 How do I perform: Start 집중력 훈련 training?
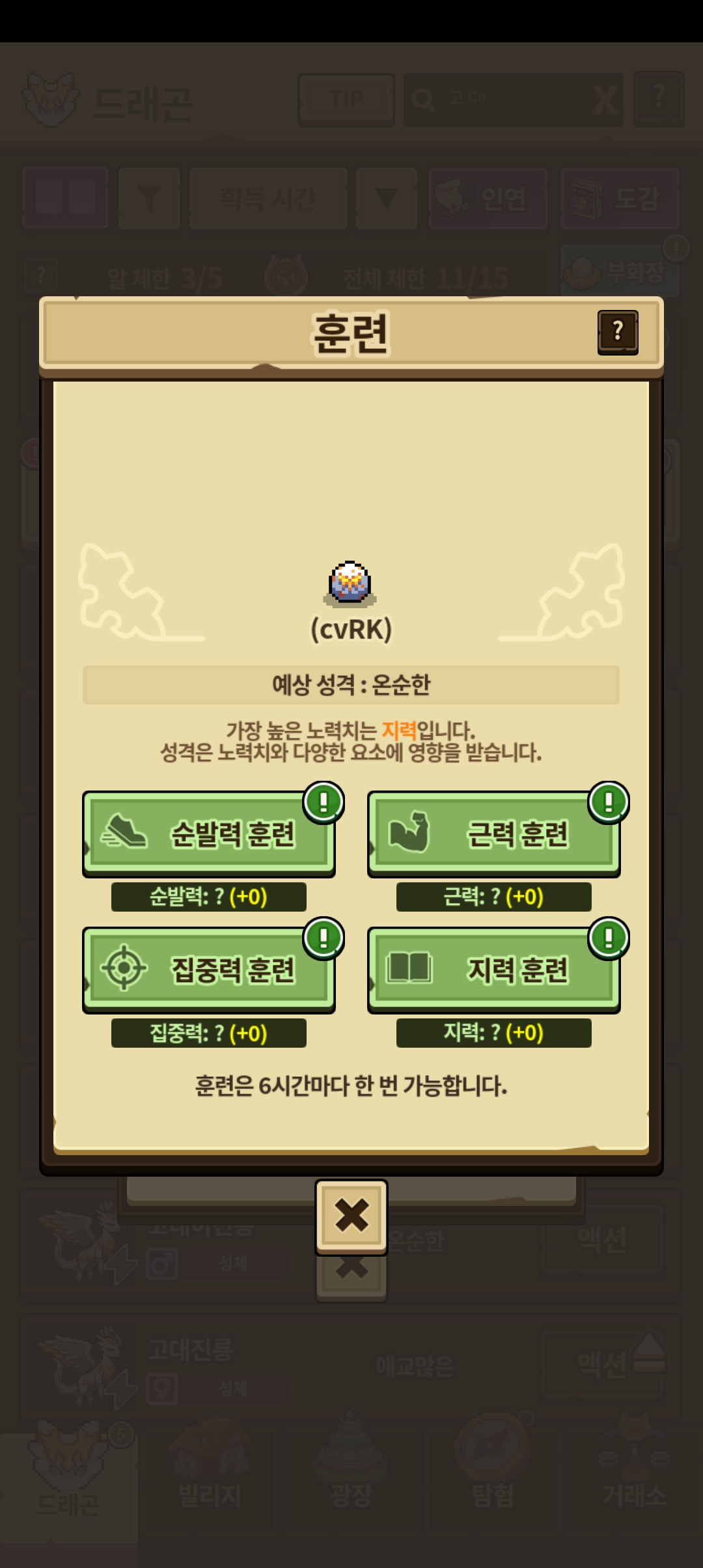coord(209,970)
